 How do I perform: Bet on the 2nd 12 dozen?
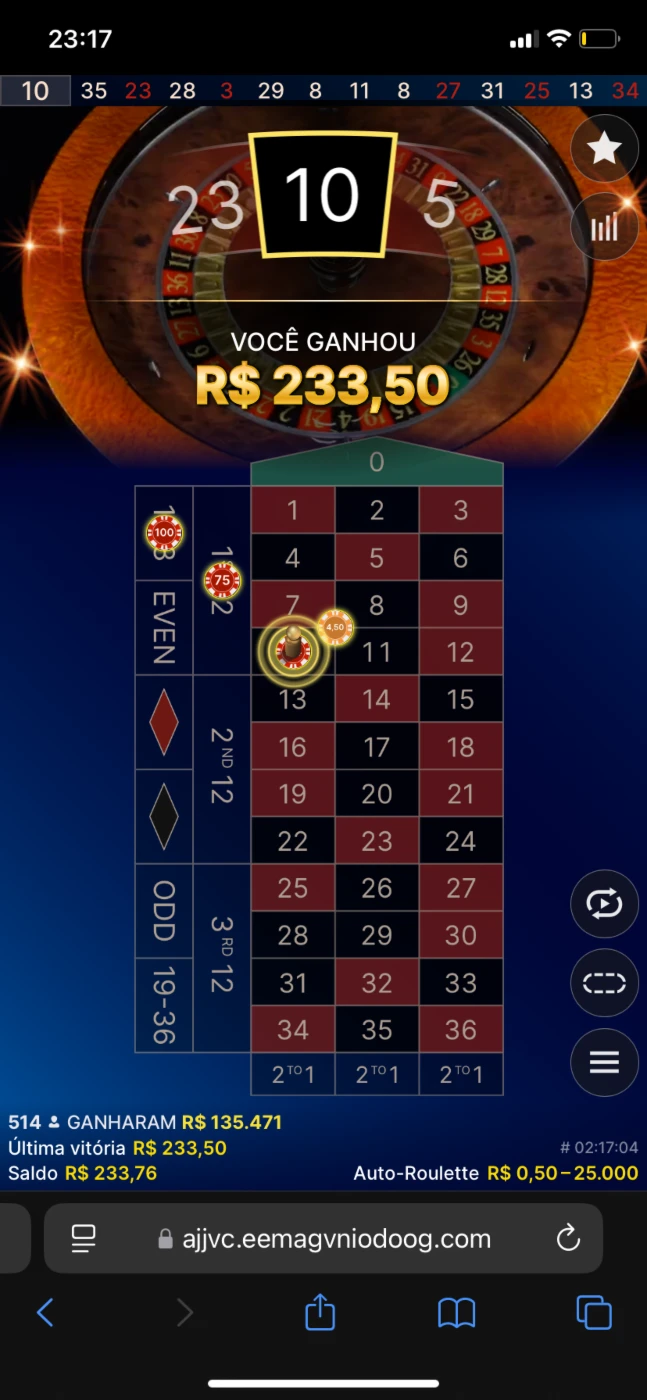click(x=222, y=769)
